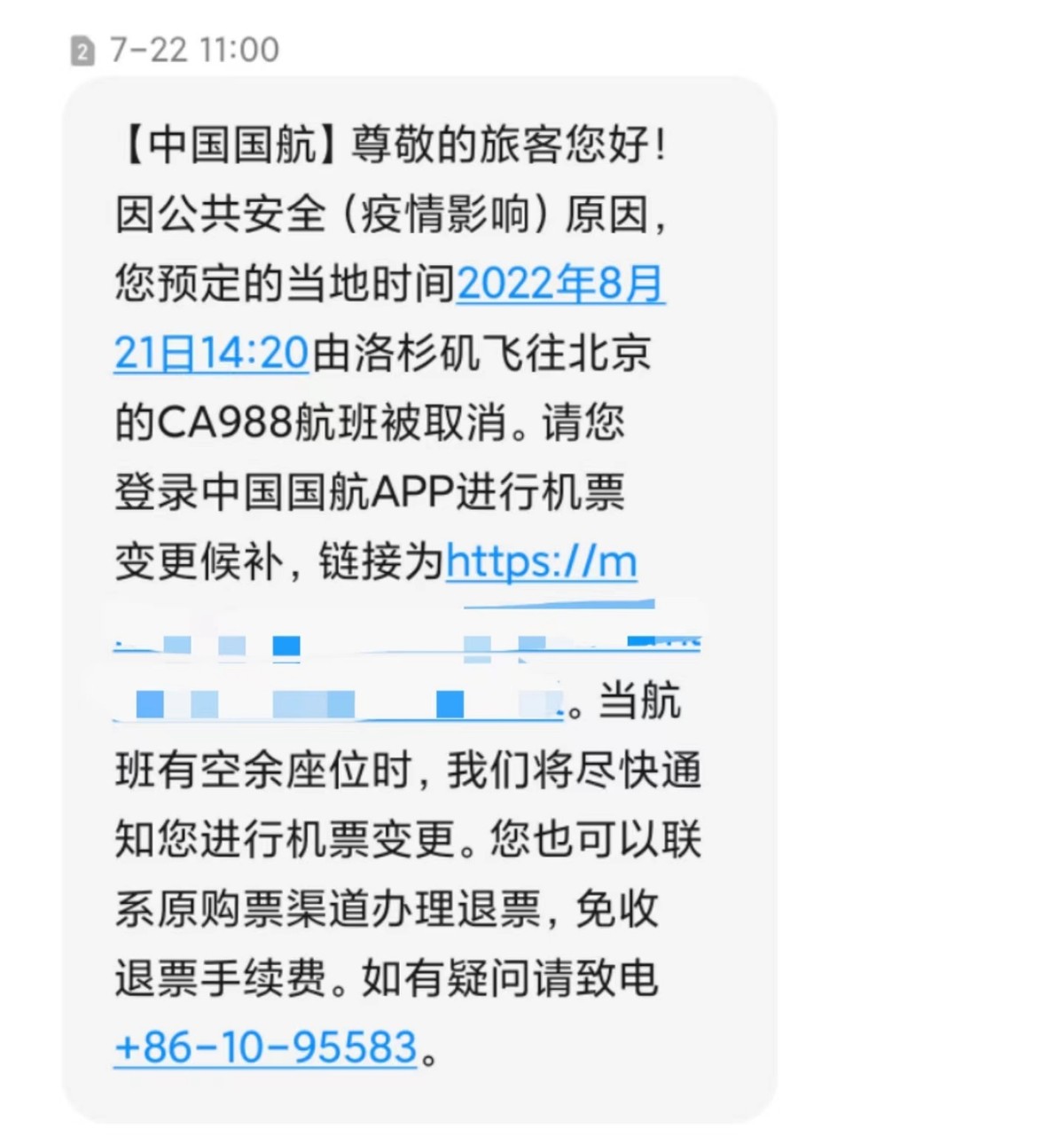The height and width of the screenshot is (1137, 1064).
Task: Tap the timestamp 7-22 11:00
Action: (x=192, y=50)
